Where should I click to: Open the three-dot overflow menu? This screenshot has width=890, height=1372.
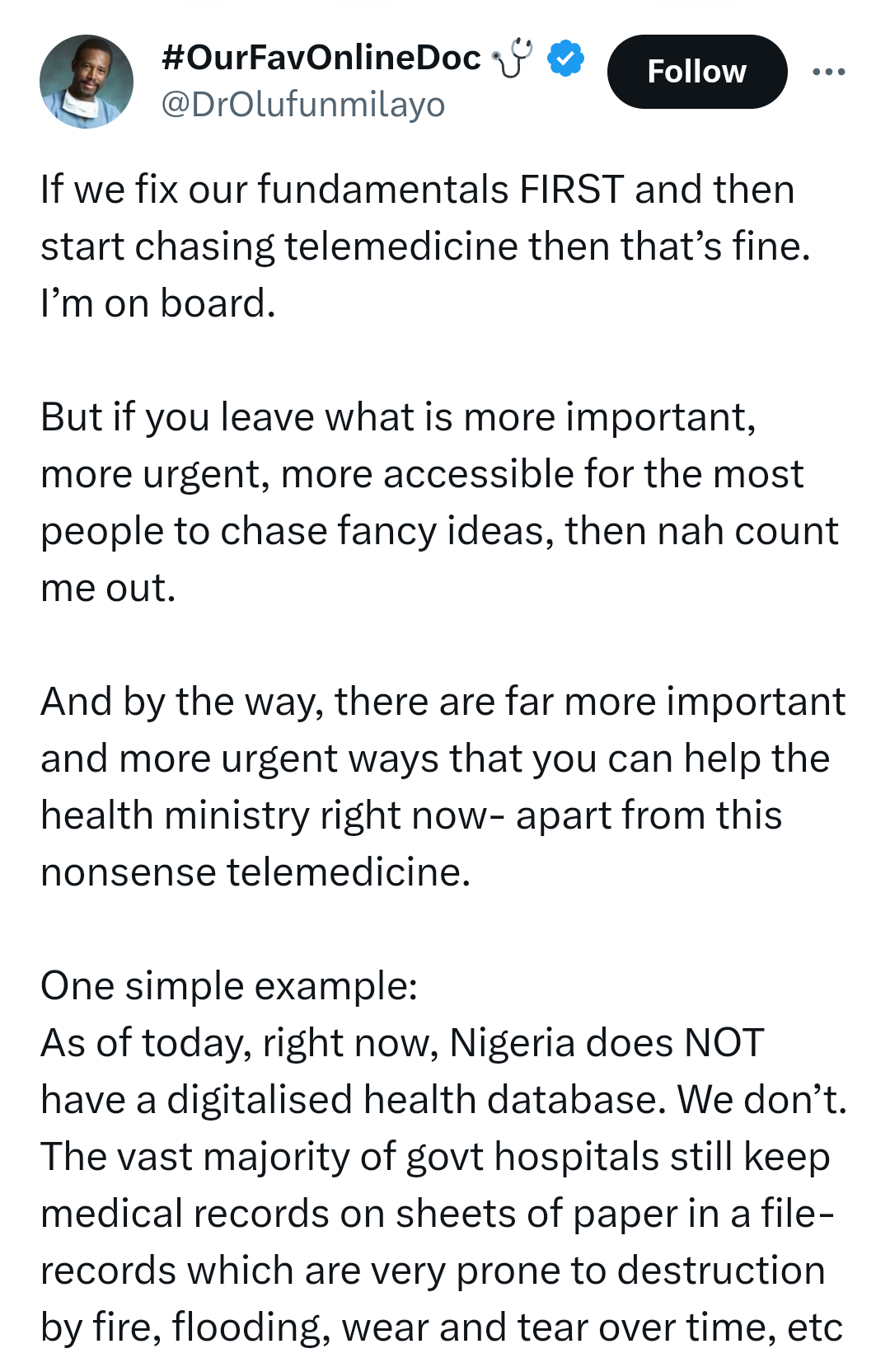(x=828, y=73)
